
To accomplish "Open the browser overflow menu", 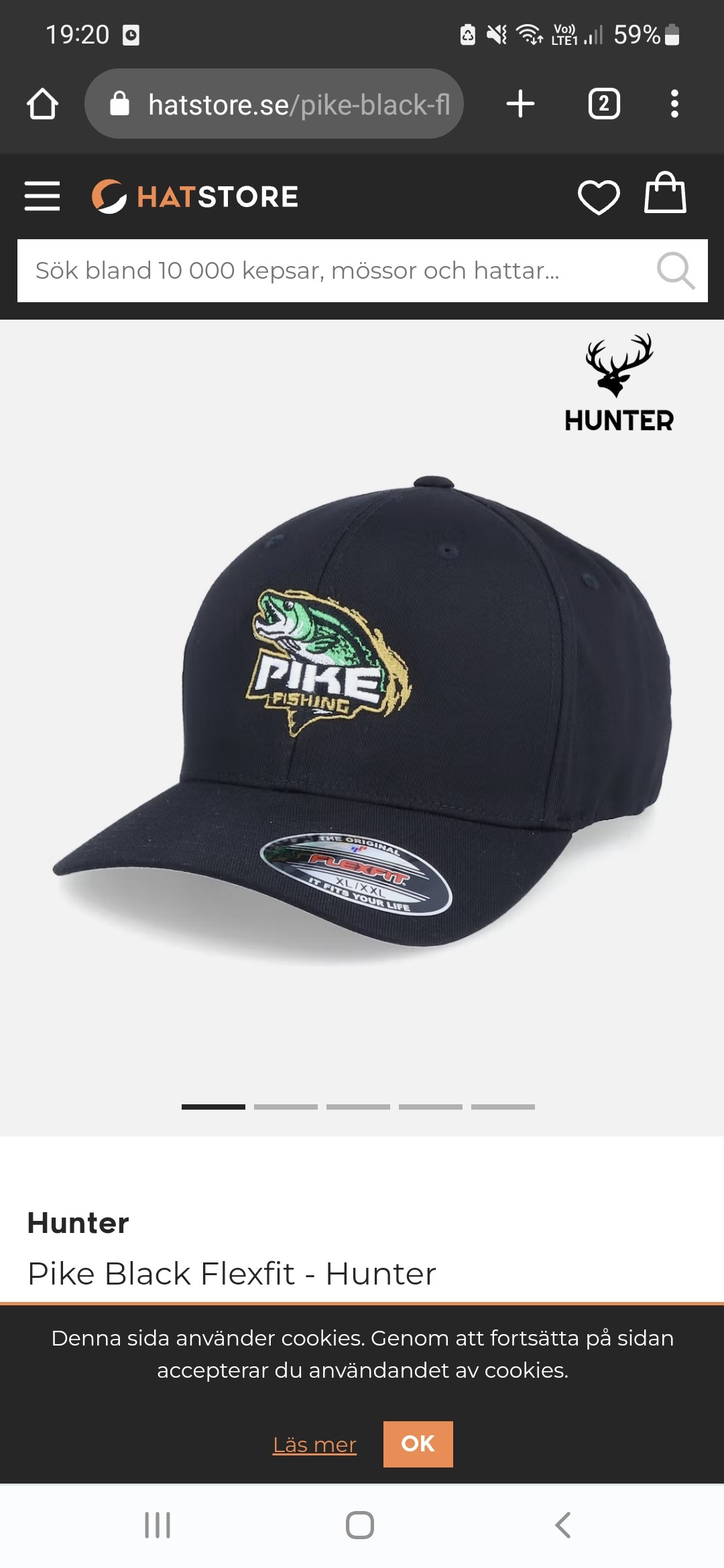I will point(674,104).
